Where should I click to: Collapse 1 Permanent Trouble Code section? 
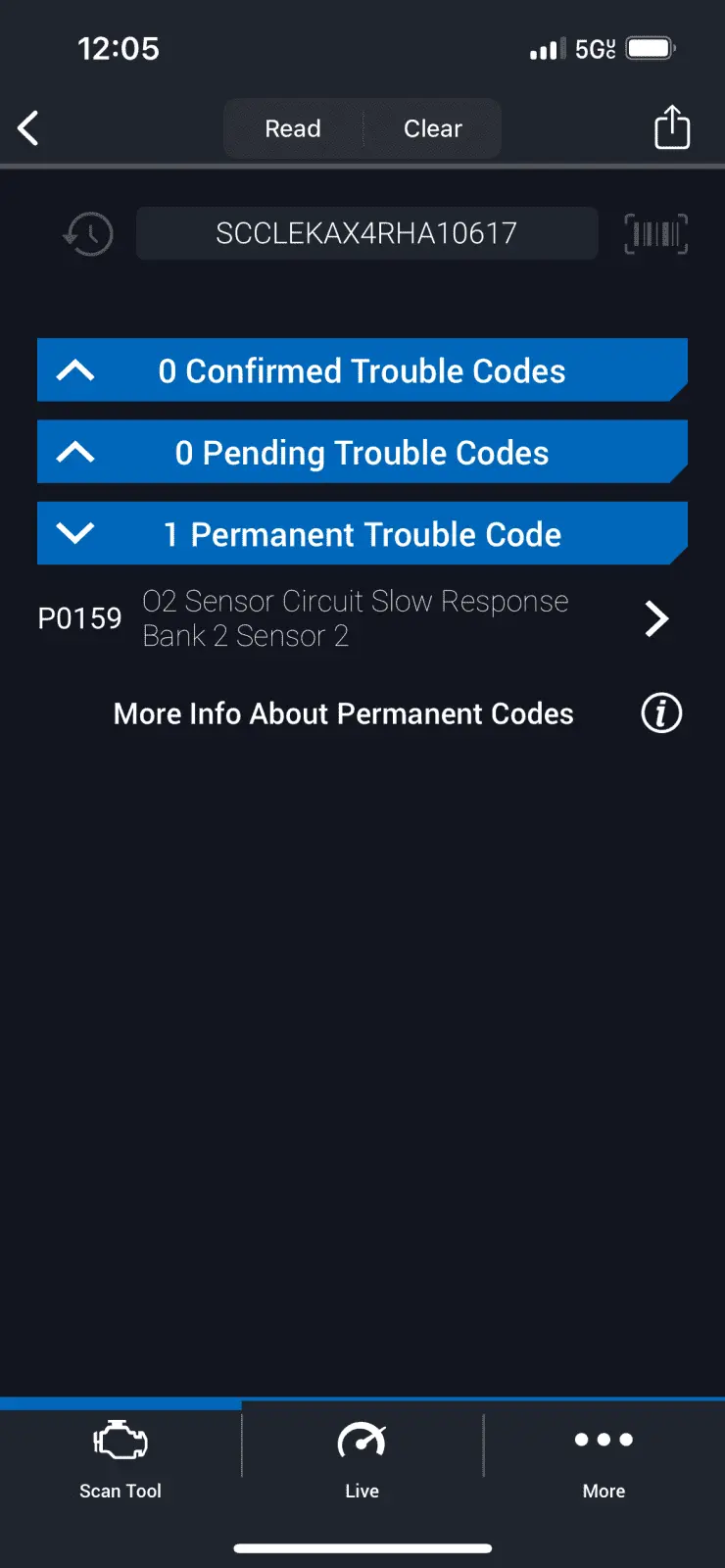point(362,534)
